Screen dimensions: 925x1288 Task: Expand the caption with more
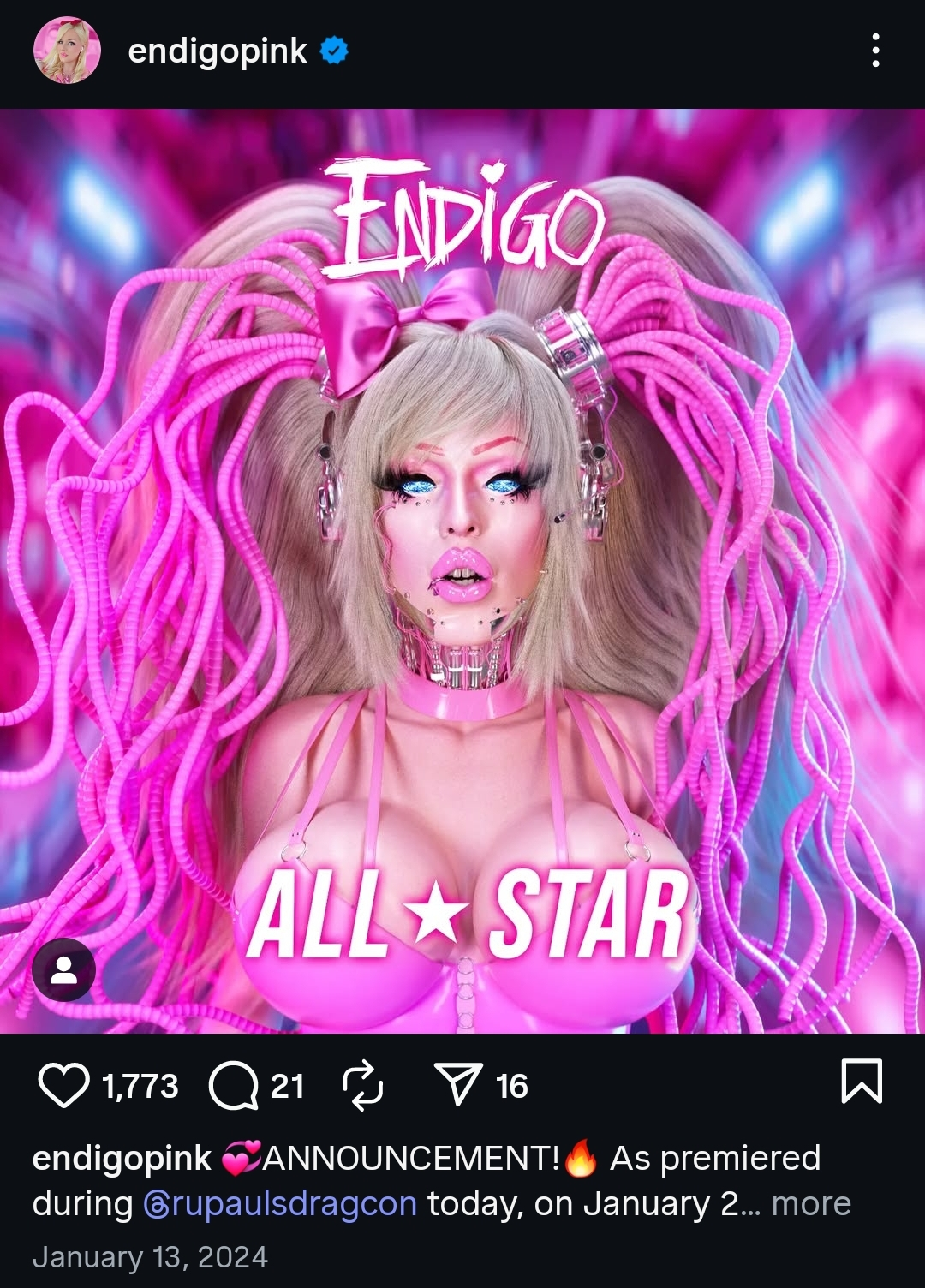coord(810,1203)
